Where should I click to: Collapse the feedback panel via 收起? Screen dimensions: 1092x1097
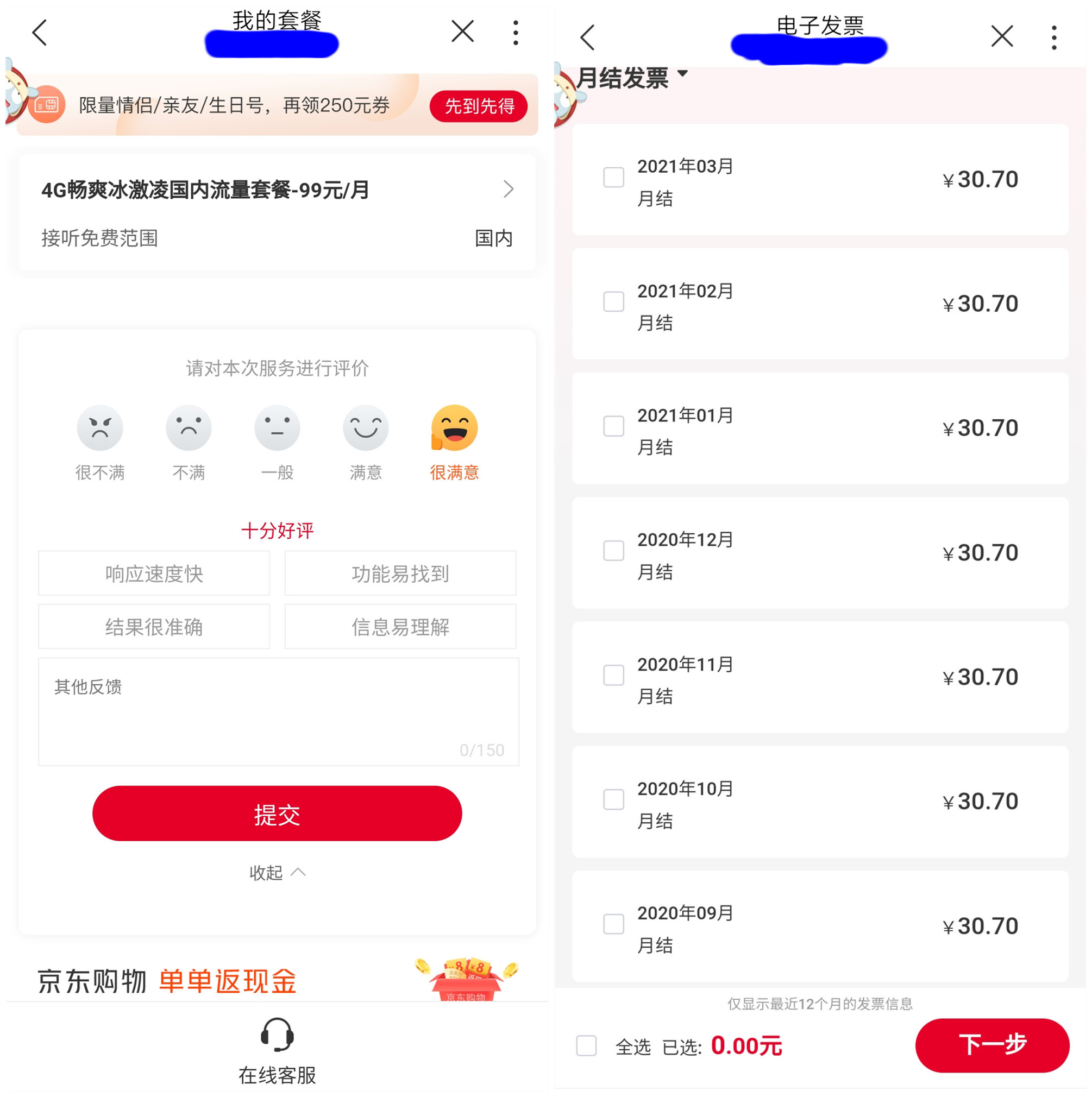point(277,873)
